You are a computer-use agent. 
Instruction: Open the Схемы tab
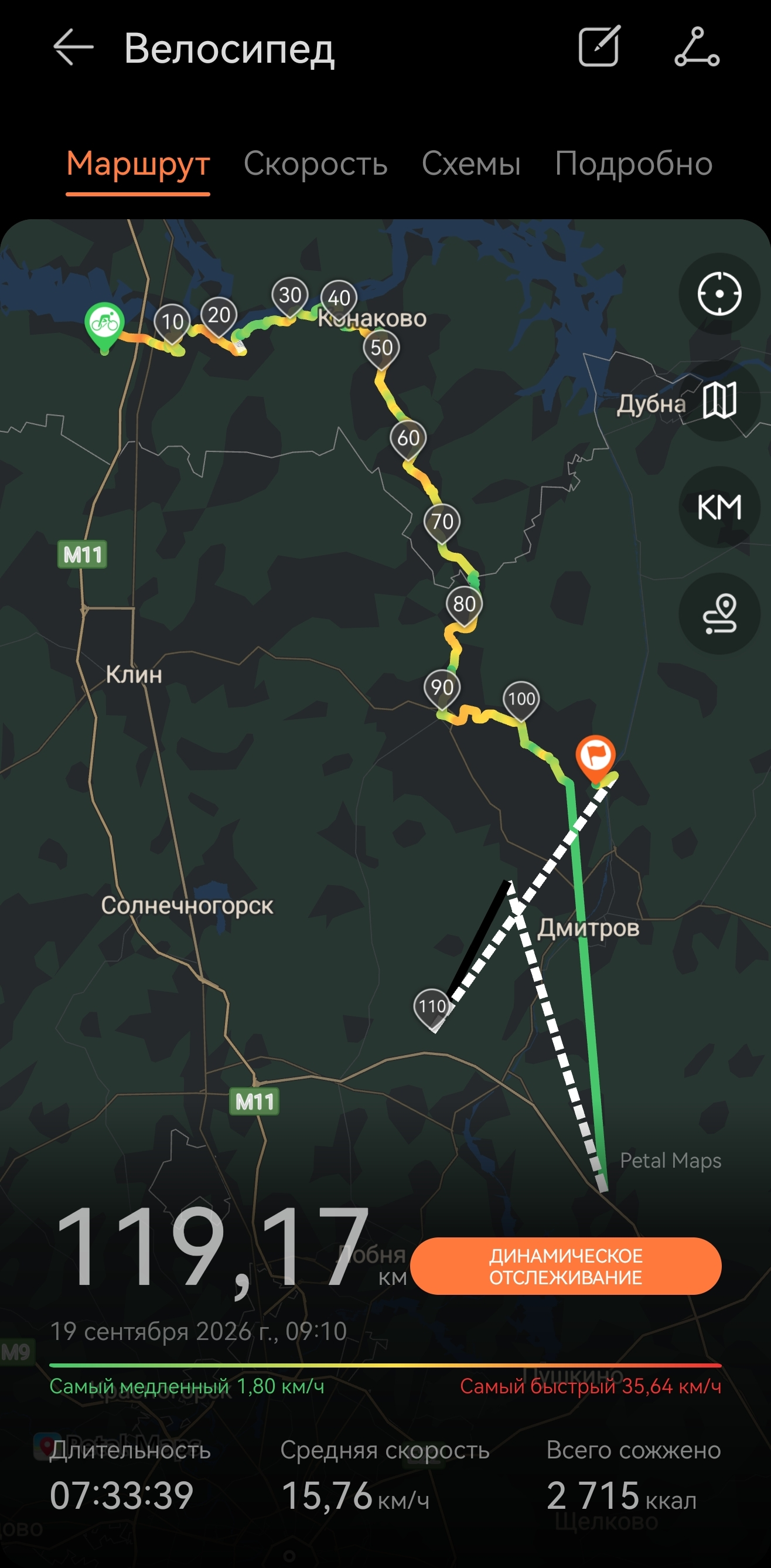tap(471, 164)
